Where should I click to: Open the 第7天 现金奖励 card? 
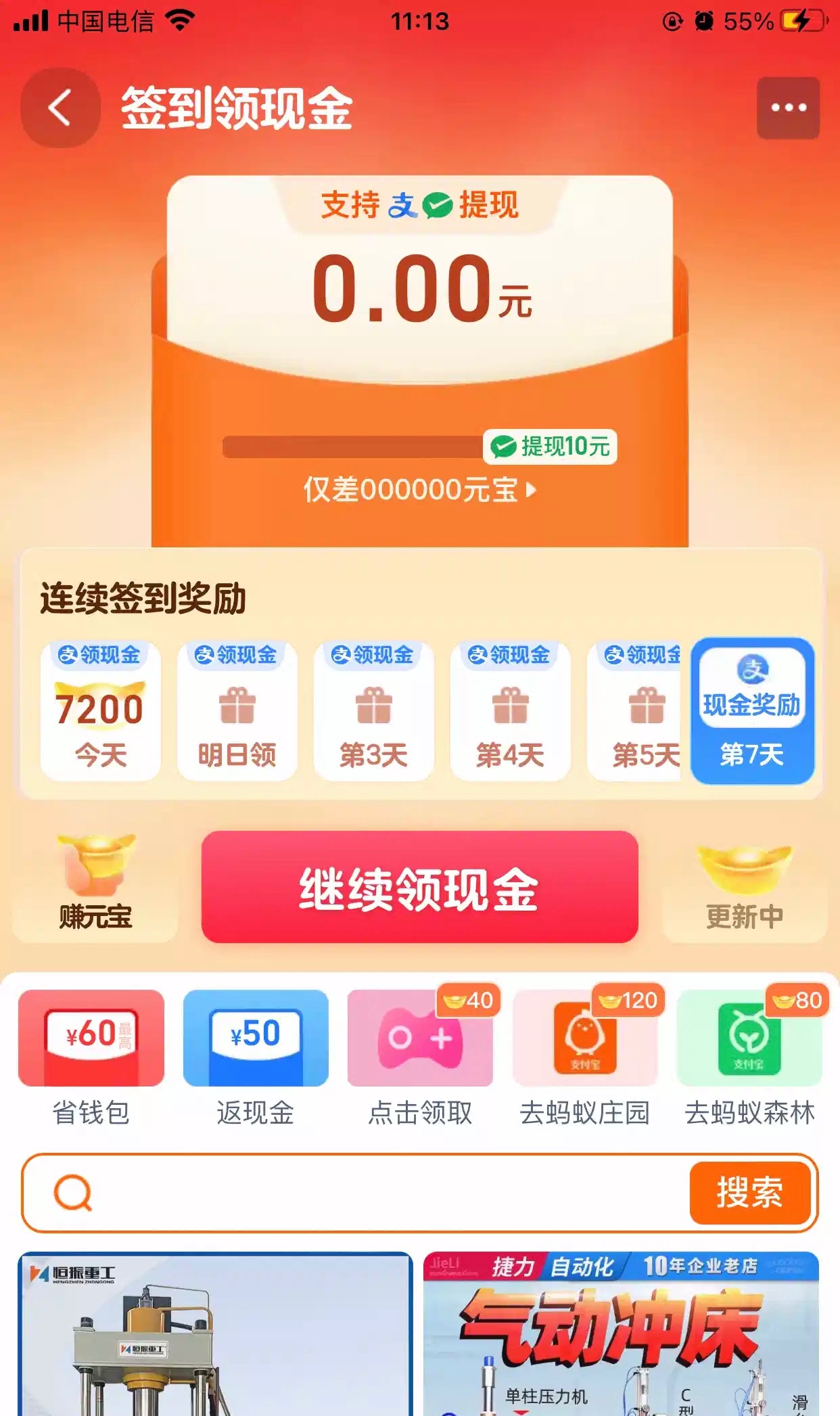(x=752, y=712)
